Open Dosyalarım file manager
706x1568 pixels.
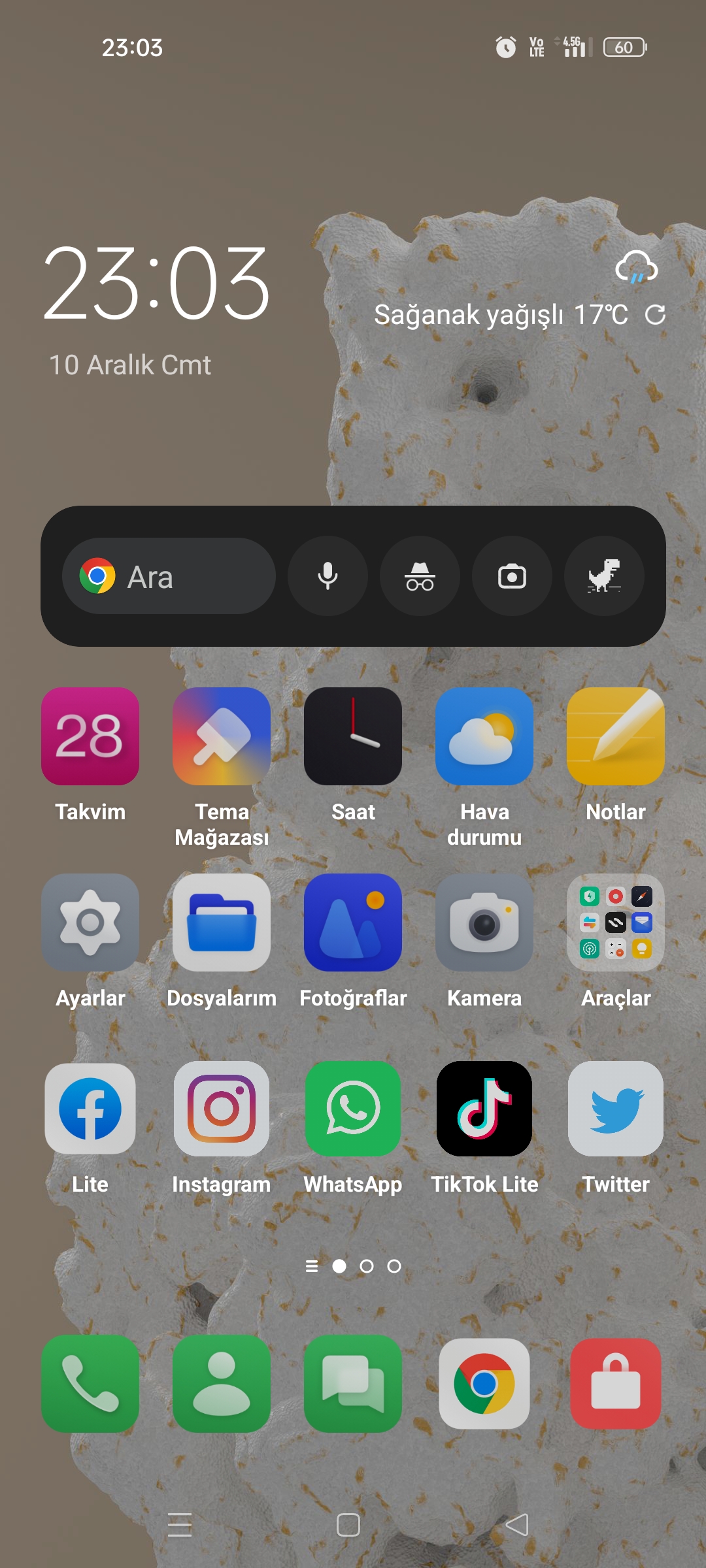tap(222, 923)
